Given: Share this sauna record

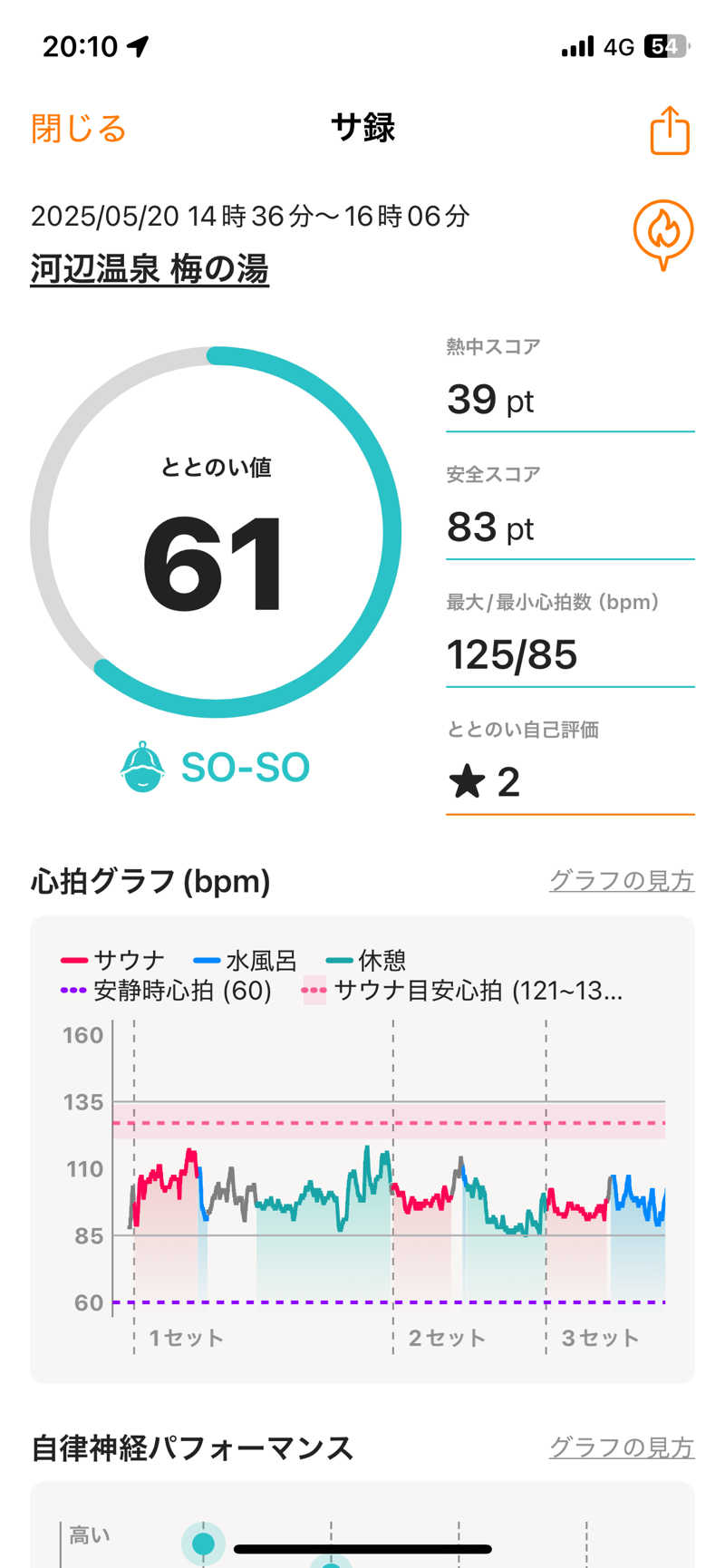Looking at the screenshot, I should coord(670,131).
